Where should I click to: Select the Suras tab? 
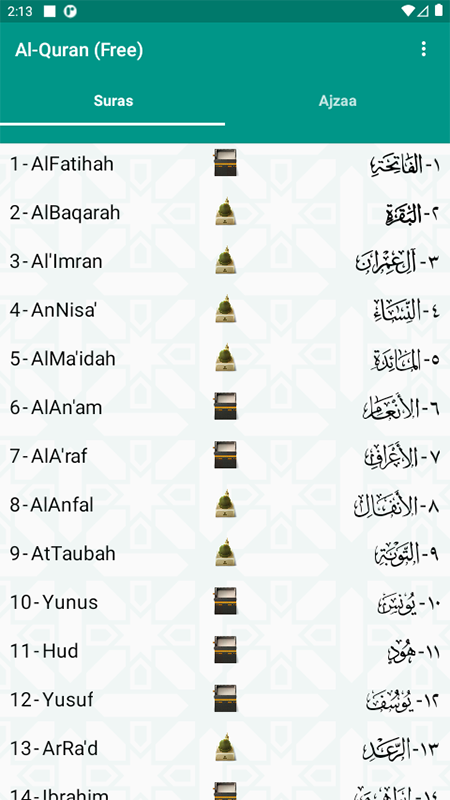click(113, 101)
